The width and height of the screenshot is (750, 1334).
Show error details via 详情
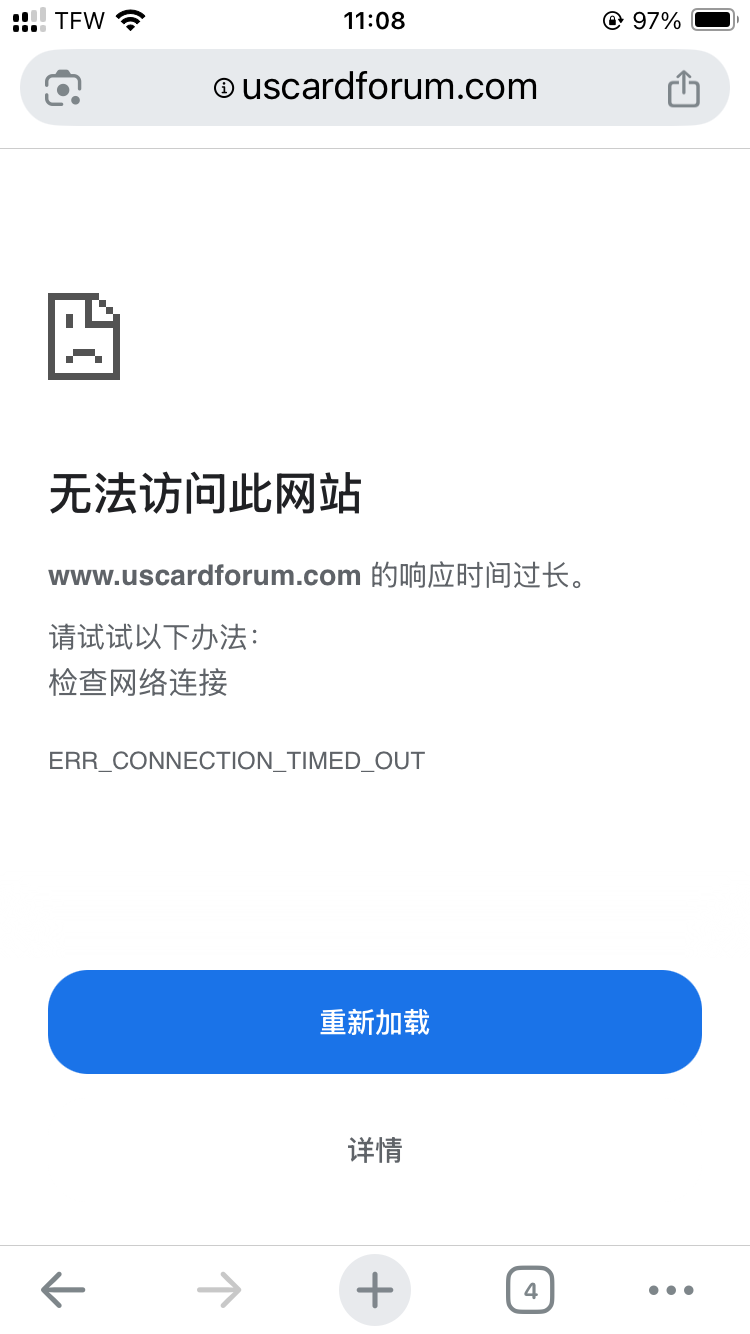(x=375, y=1150)
